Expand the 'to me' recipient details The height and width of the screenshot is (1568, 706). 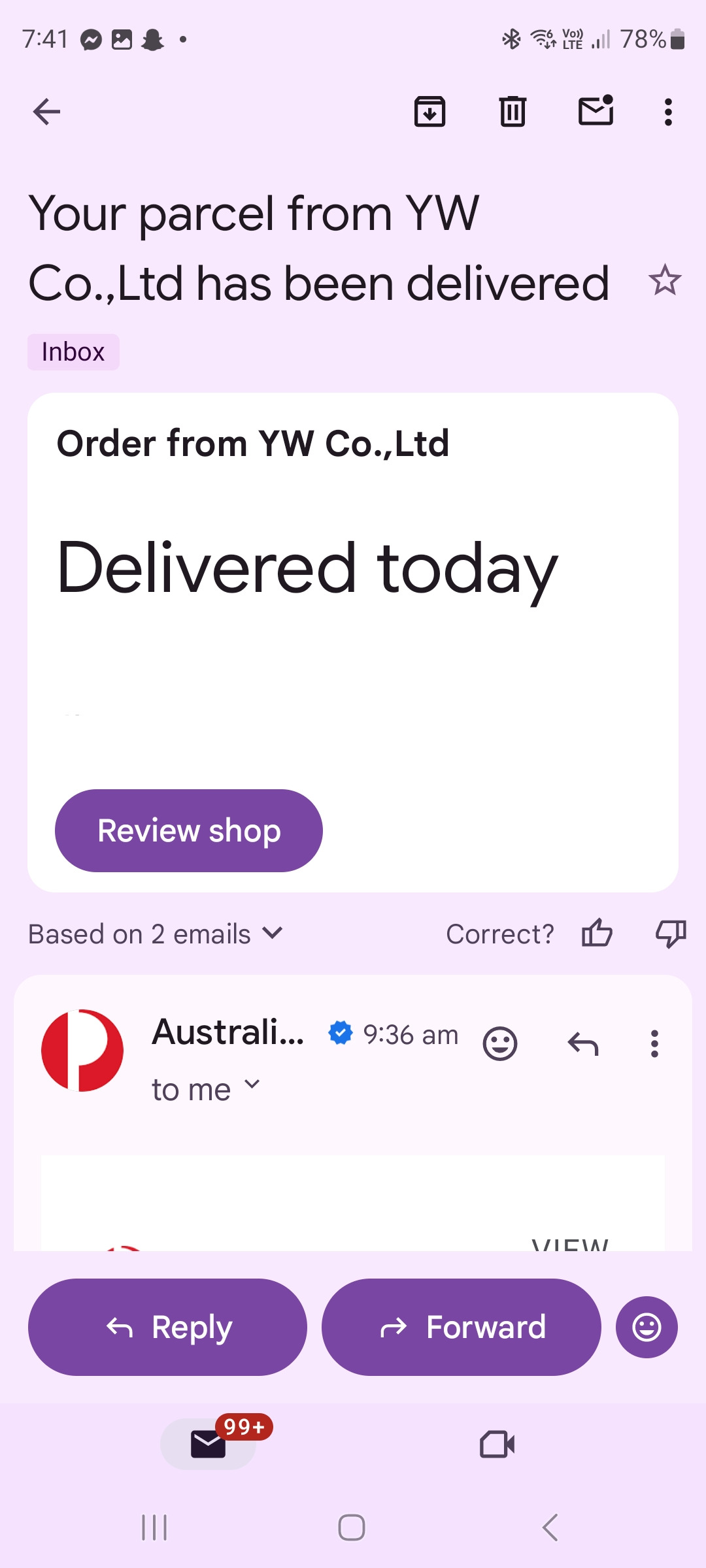[x=206, y=1089]
